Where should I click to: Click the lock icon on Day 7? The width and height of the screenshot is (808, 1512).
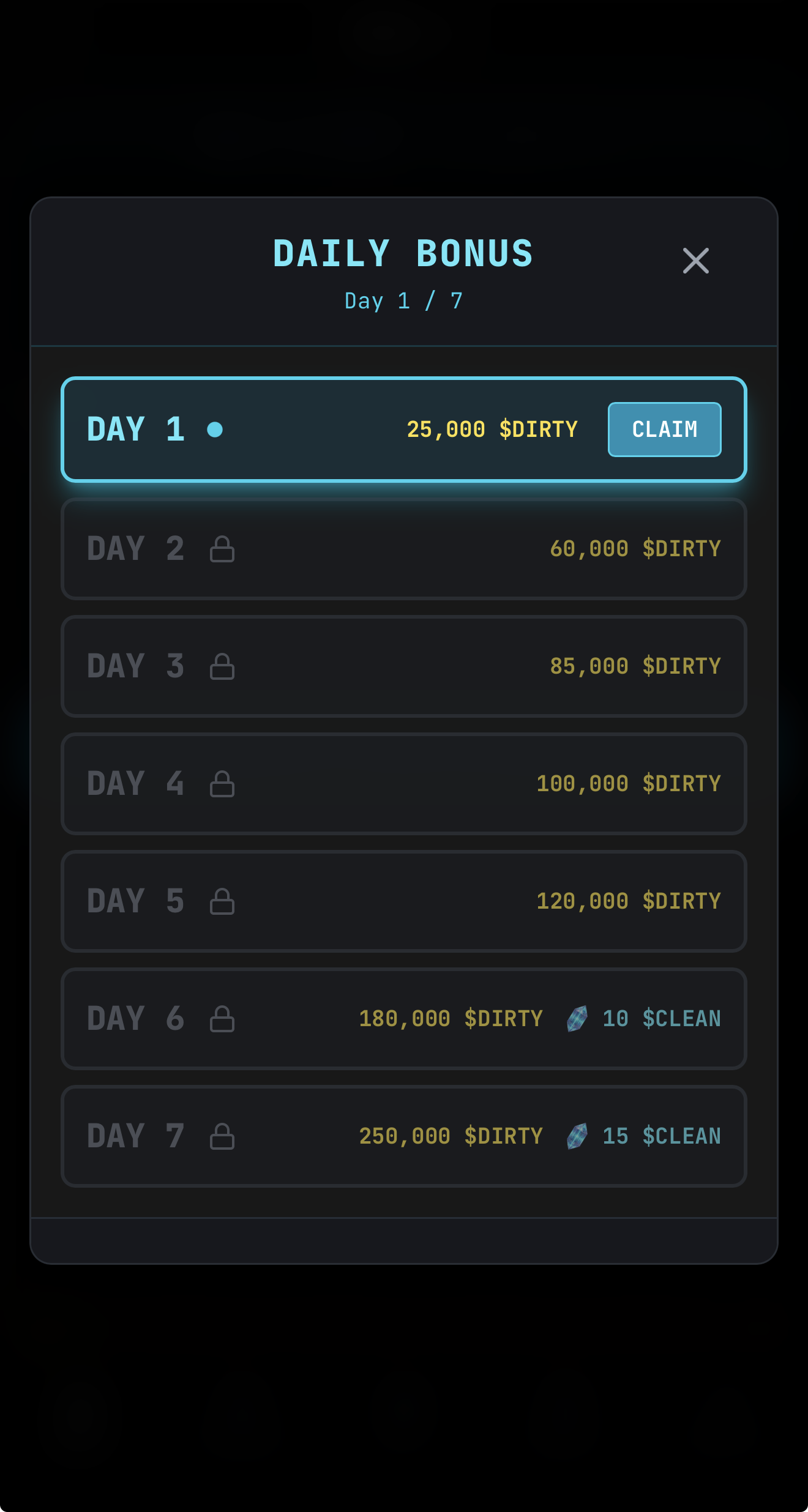223,1136
